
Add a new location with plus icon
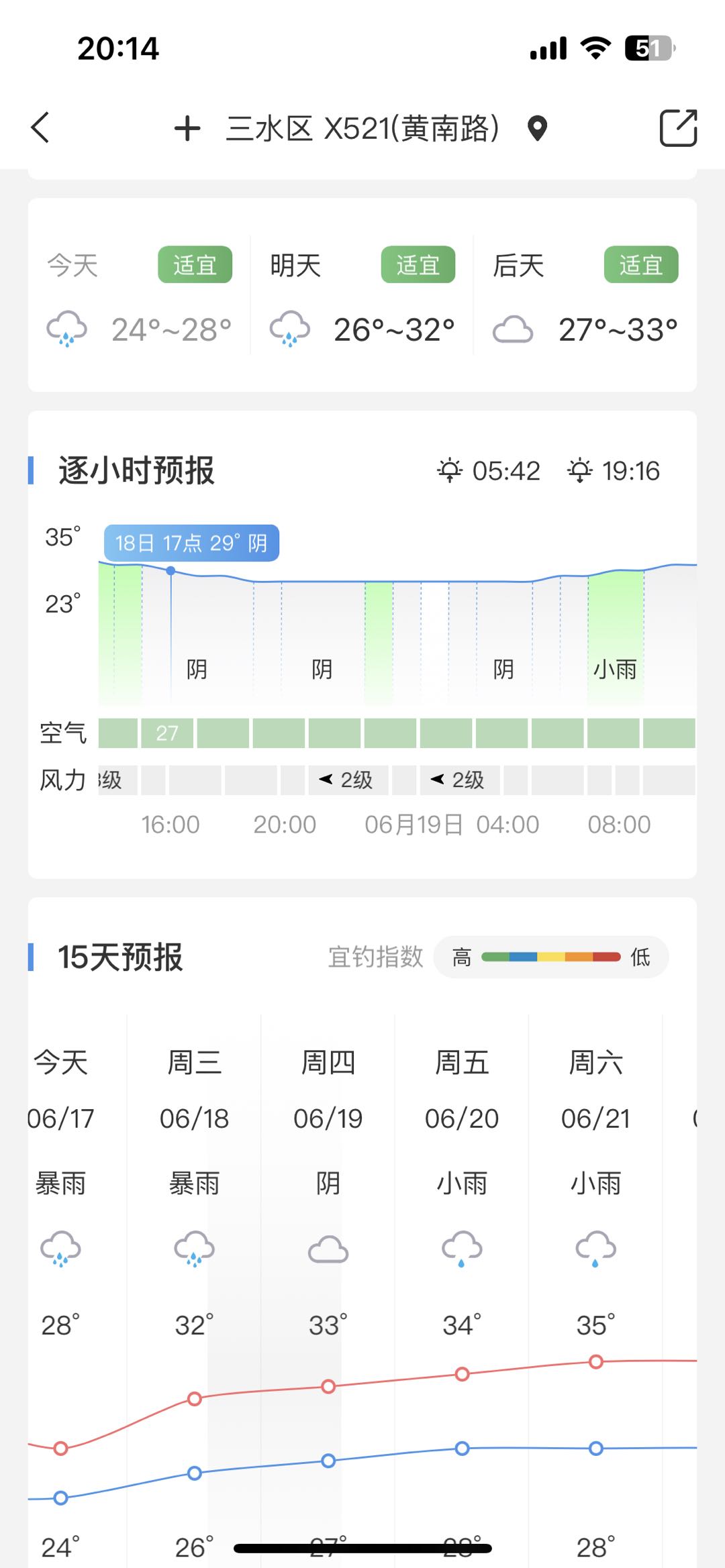coord(187,128)
